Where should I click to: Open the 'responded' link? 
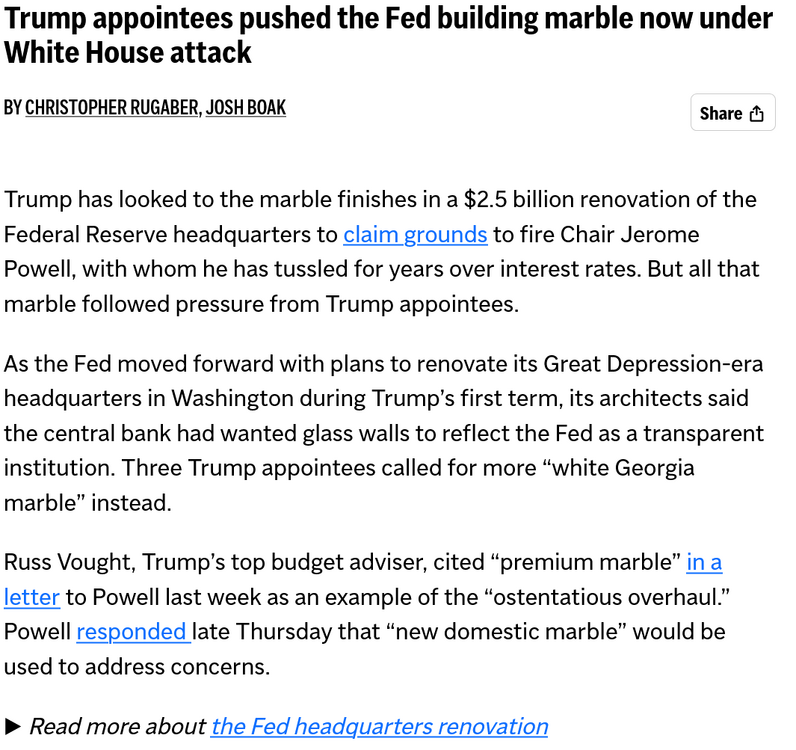131,632
